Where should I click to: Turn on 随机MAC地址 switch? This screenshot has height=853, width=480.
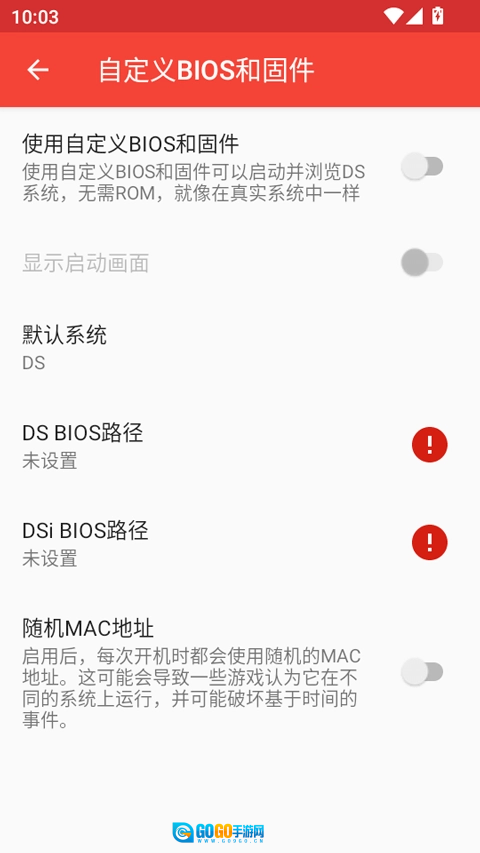[422, 672]
